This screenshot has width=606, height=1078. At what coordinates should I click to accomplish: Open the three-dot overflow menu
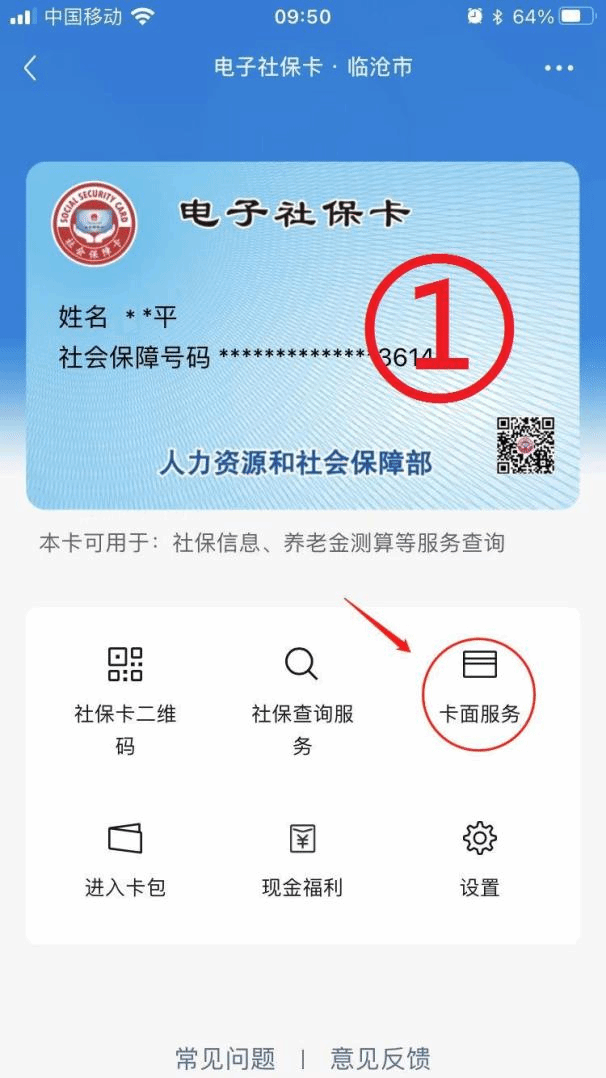click(x=560, y=68)
